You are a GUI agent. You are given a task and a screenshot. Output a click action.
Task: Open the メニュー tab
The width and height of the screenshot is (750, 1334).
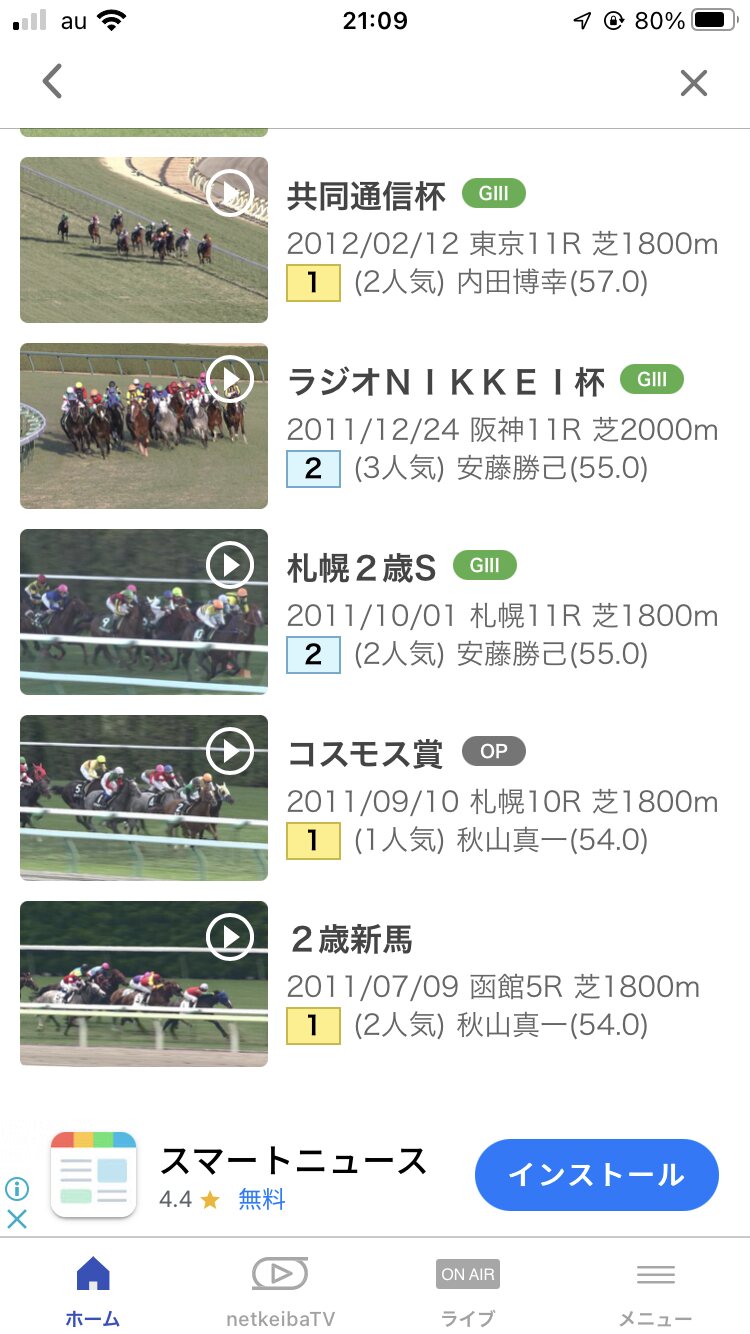point(655,1291)
